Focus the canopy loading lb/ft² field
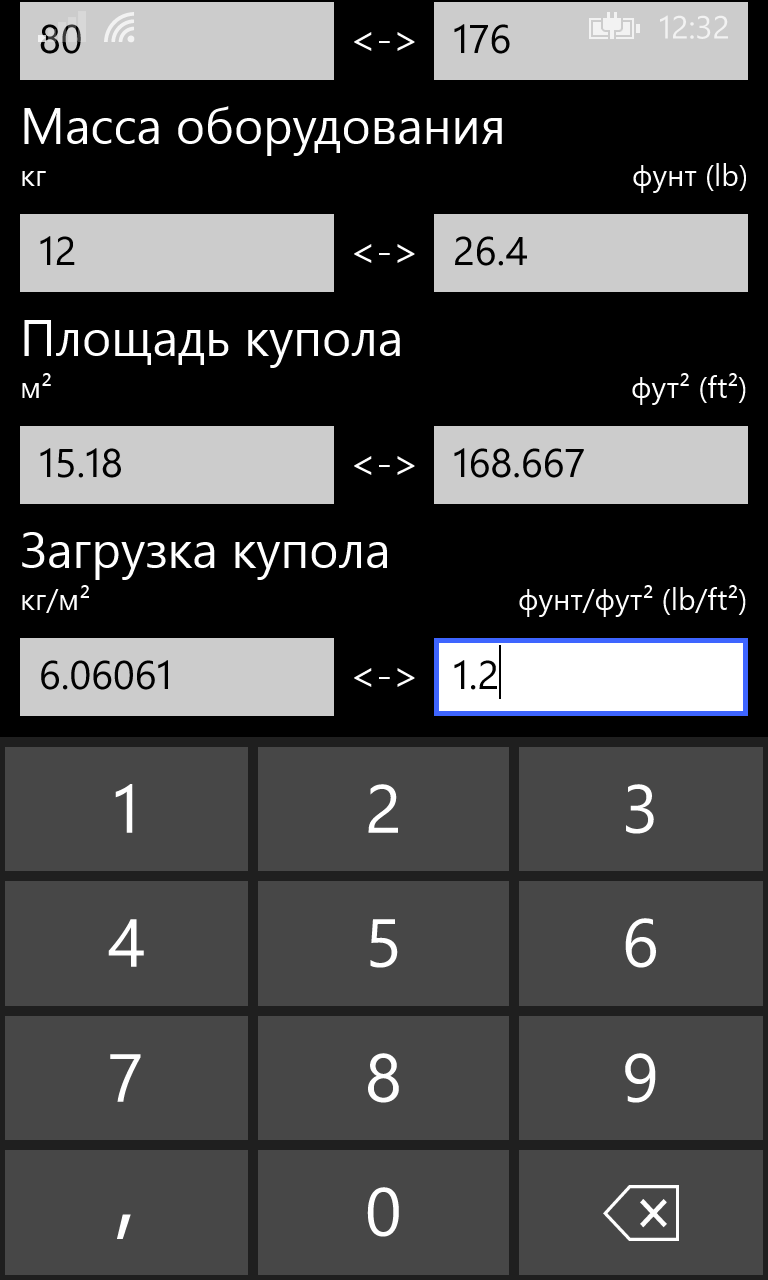The image size is (768, 1280). tap(590, 677)
